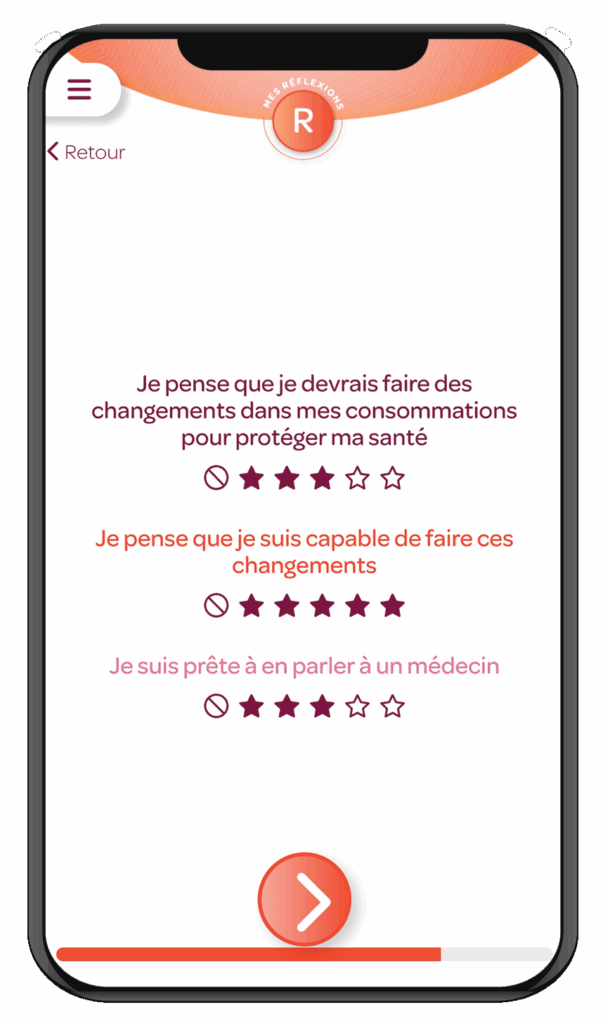Screen dimensions: 603x1024
Task: Rate talking to a doctor four stars
Action: tap(357, 707)
